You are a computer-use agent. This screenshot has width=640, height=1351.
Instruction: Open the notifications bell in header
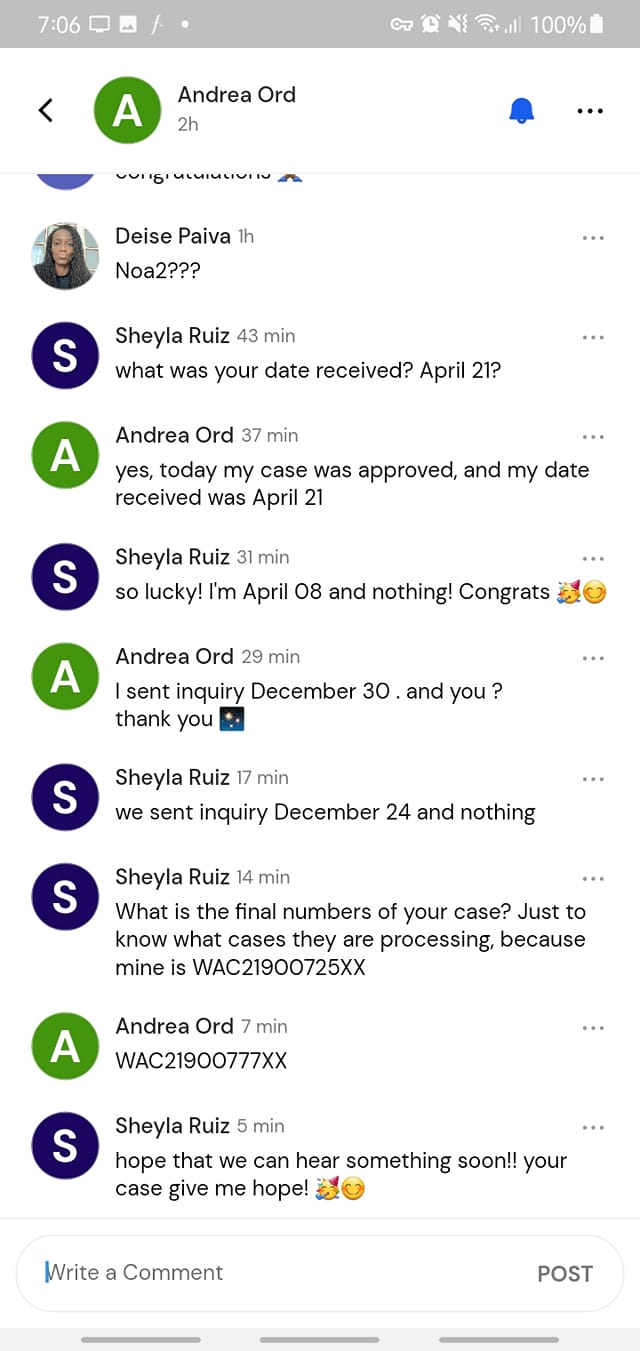[x=521, y=110]
